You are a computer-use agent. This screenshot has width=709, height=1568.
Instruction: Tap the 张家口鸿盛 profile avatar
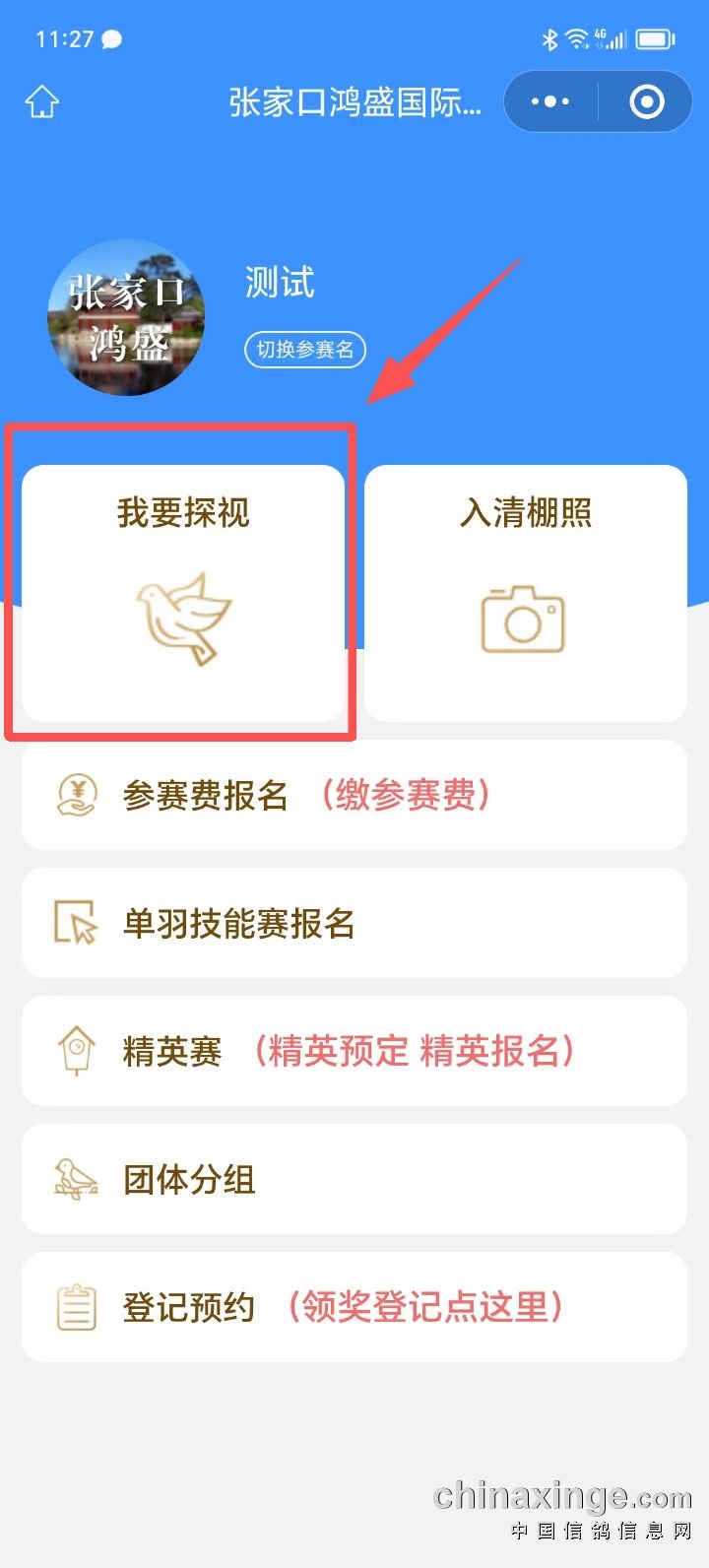(126, 317)
